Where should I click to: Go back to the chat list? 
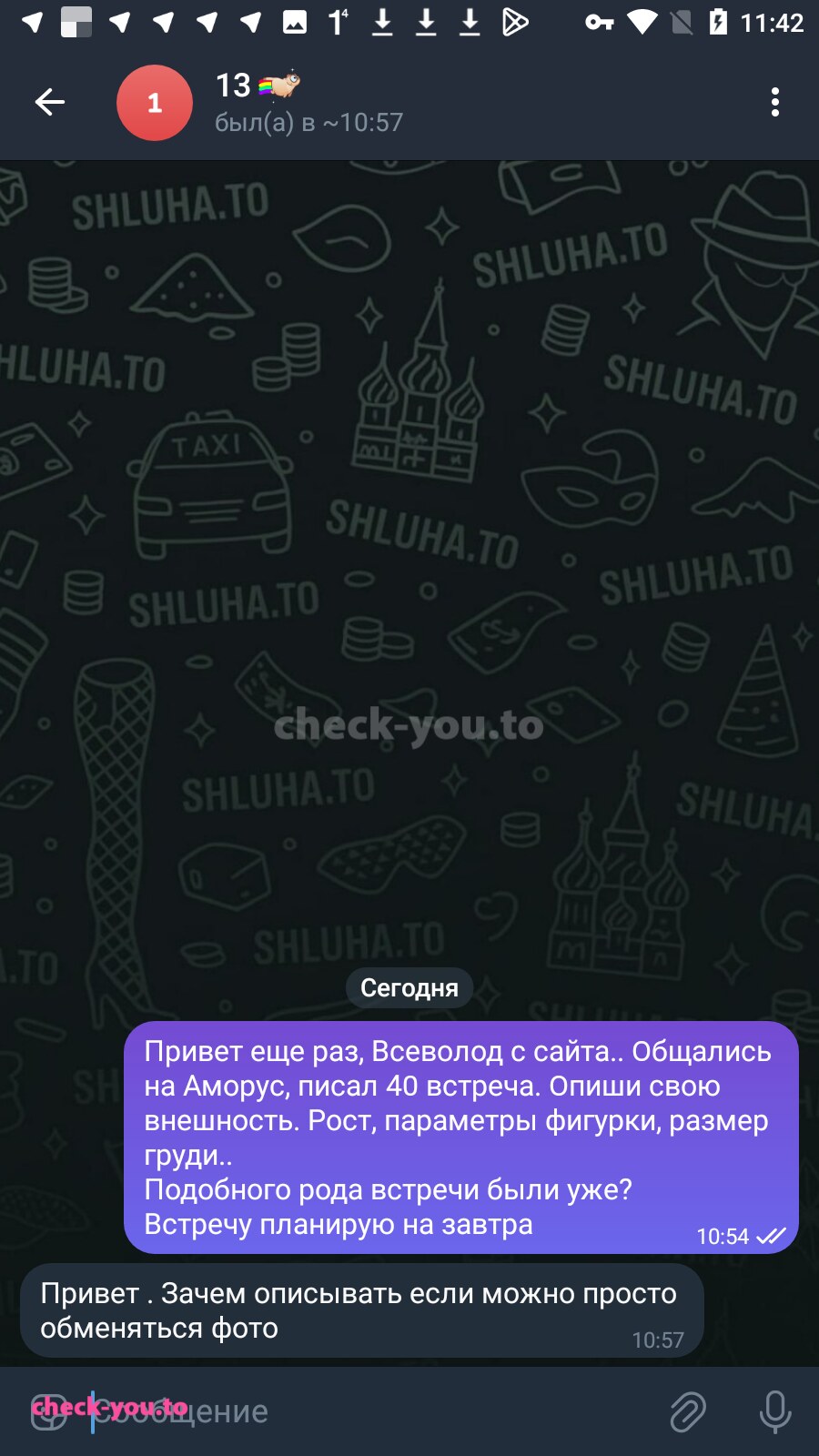(x=50, y=102)
